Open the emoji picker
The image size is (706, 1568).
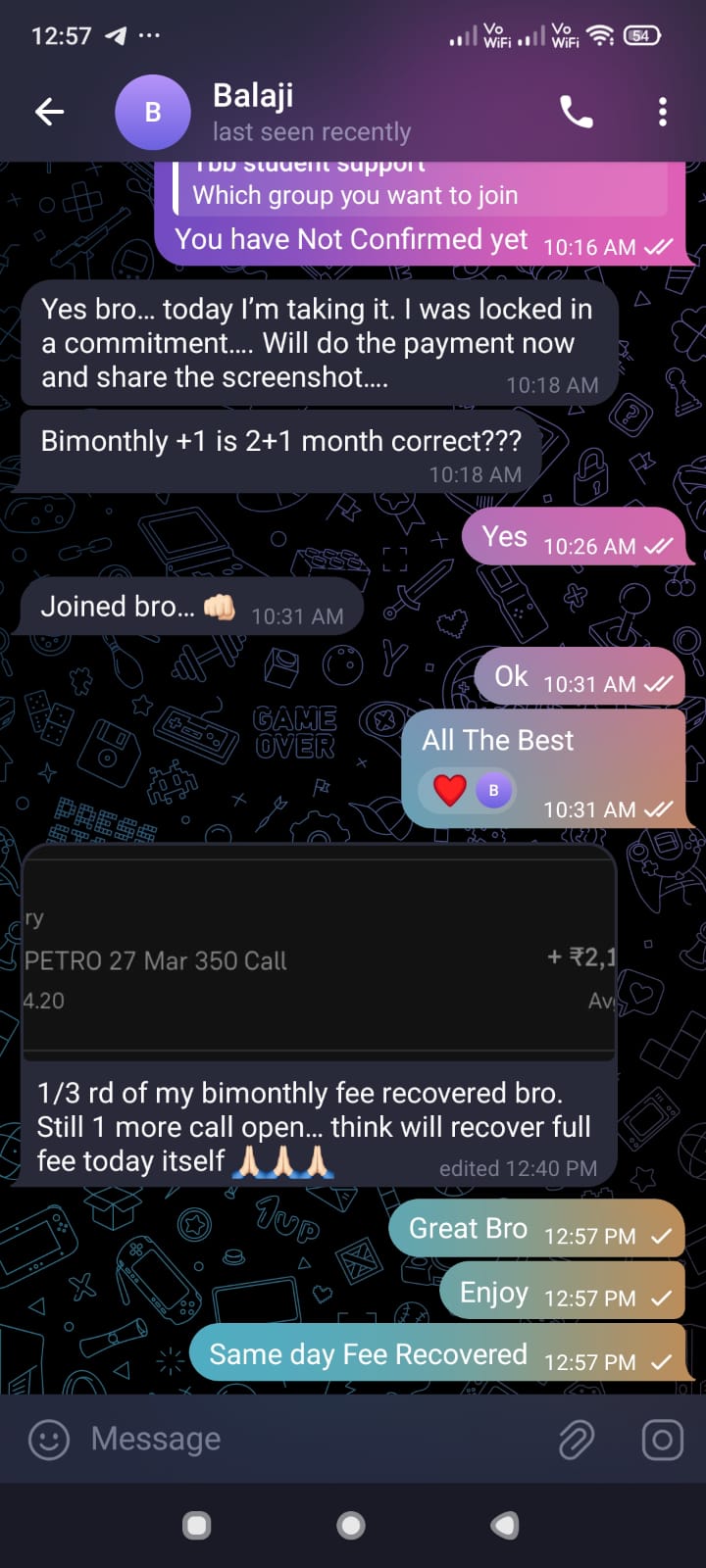49,1440
